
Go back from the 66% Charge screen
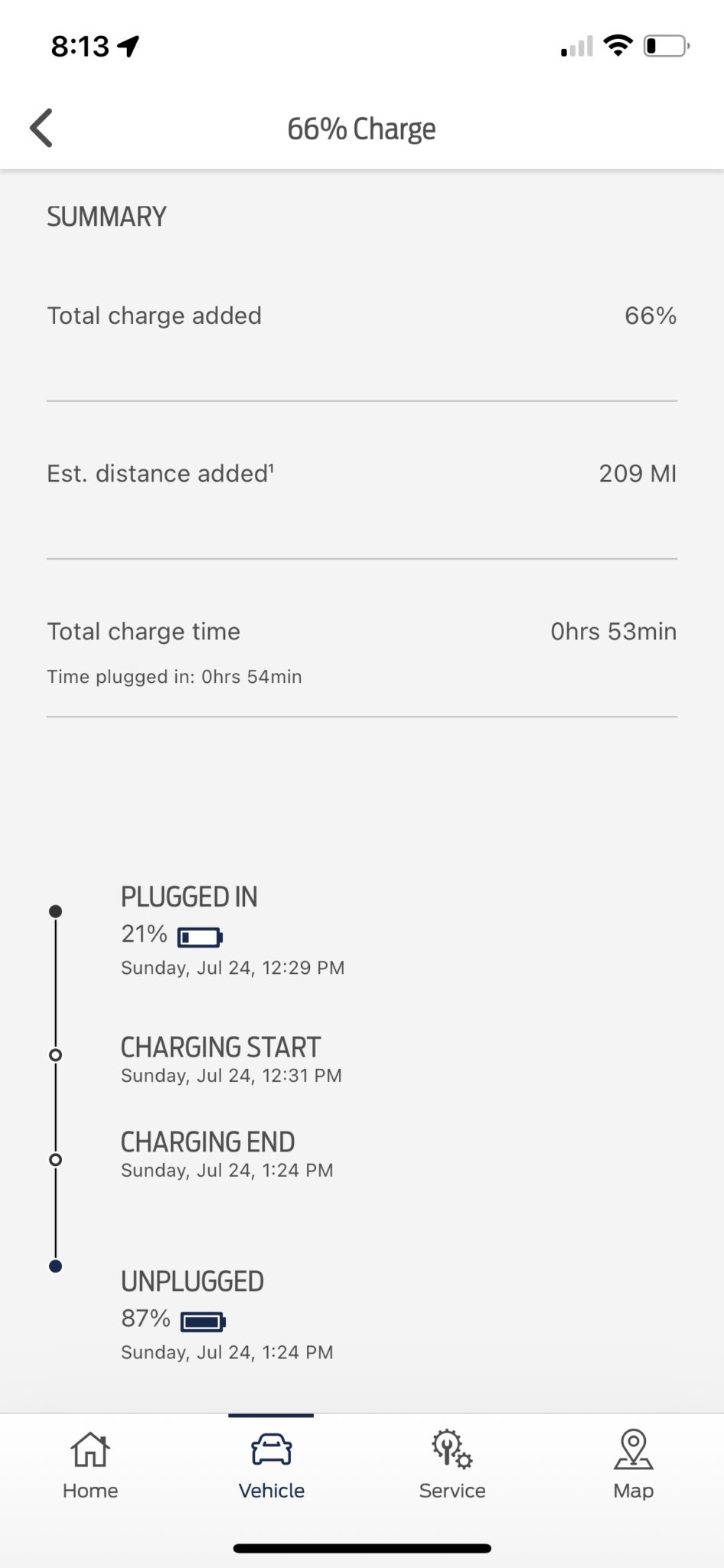(x=41, y=128)
